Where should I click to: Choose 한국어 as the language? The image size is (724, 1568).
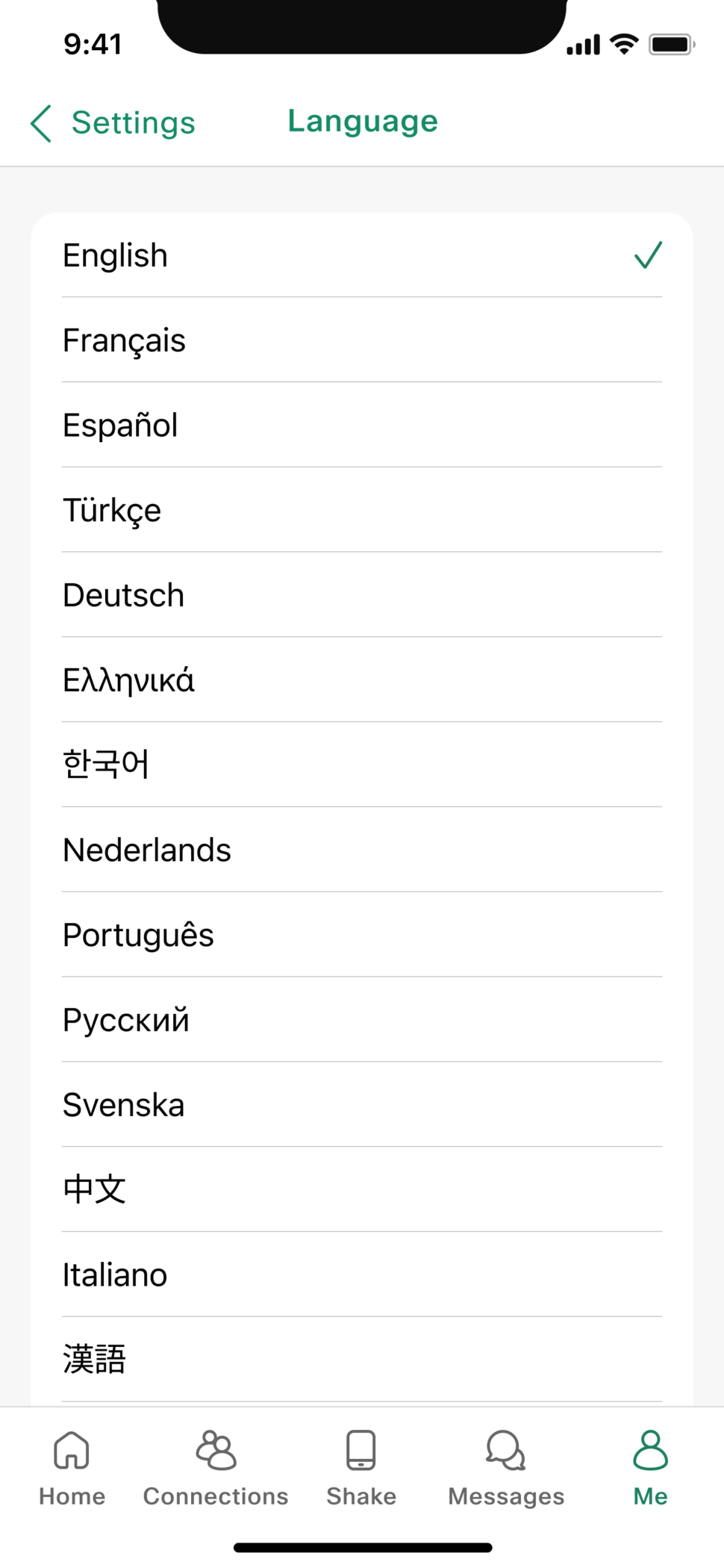pos(362,765)
